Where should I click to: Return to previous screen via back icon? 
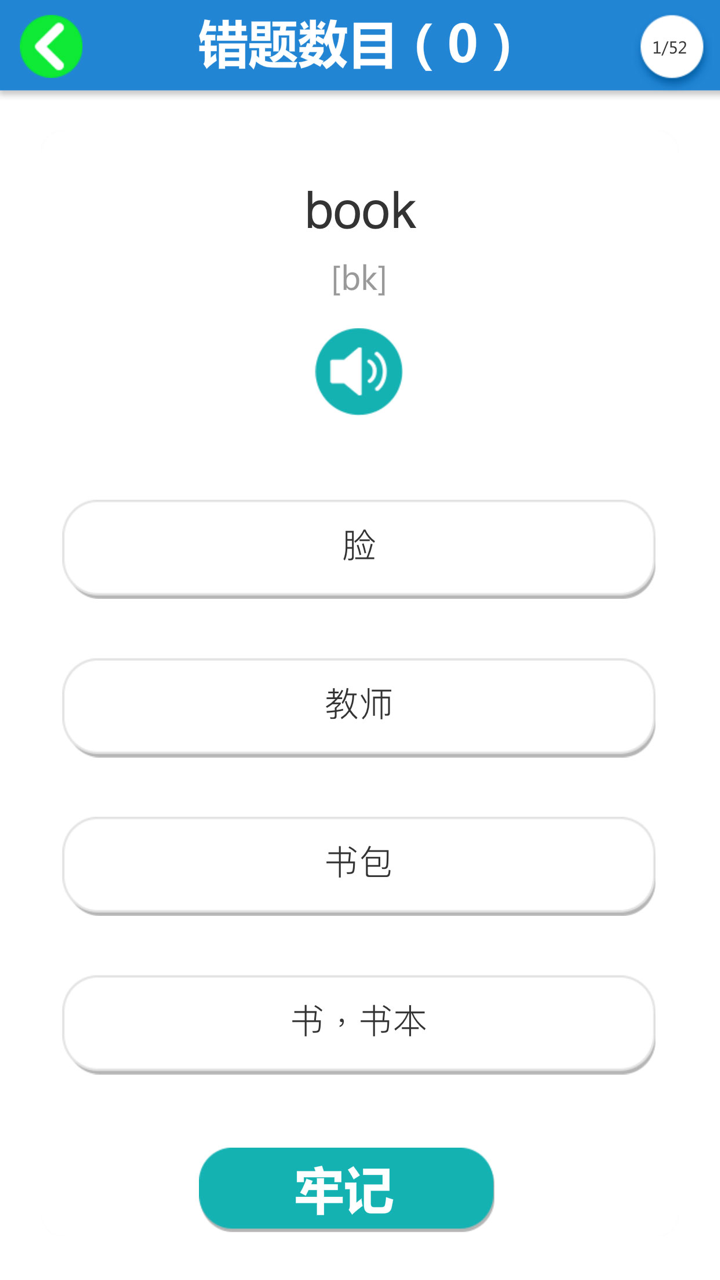pyautogui.click(x=50, y=46)
